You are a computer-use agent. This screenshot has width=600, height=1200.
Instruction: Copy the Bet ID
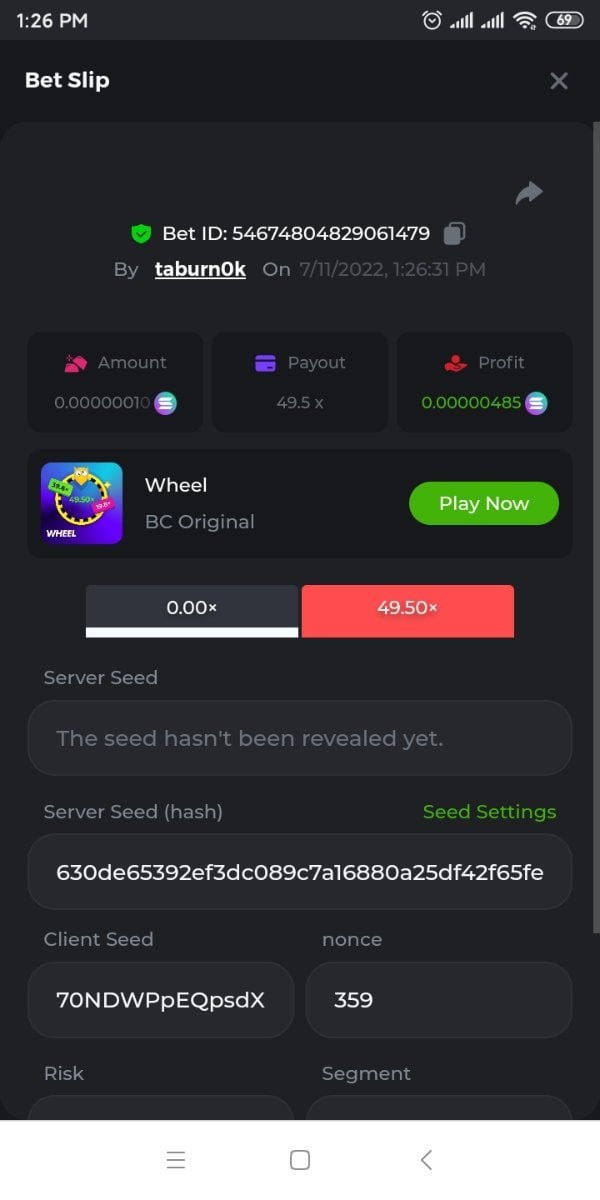(x=454, y=233)
